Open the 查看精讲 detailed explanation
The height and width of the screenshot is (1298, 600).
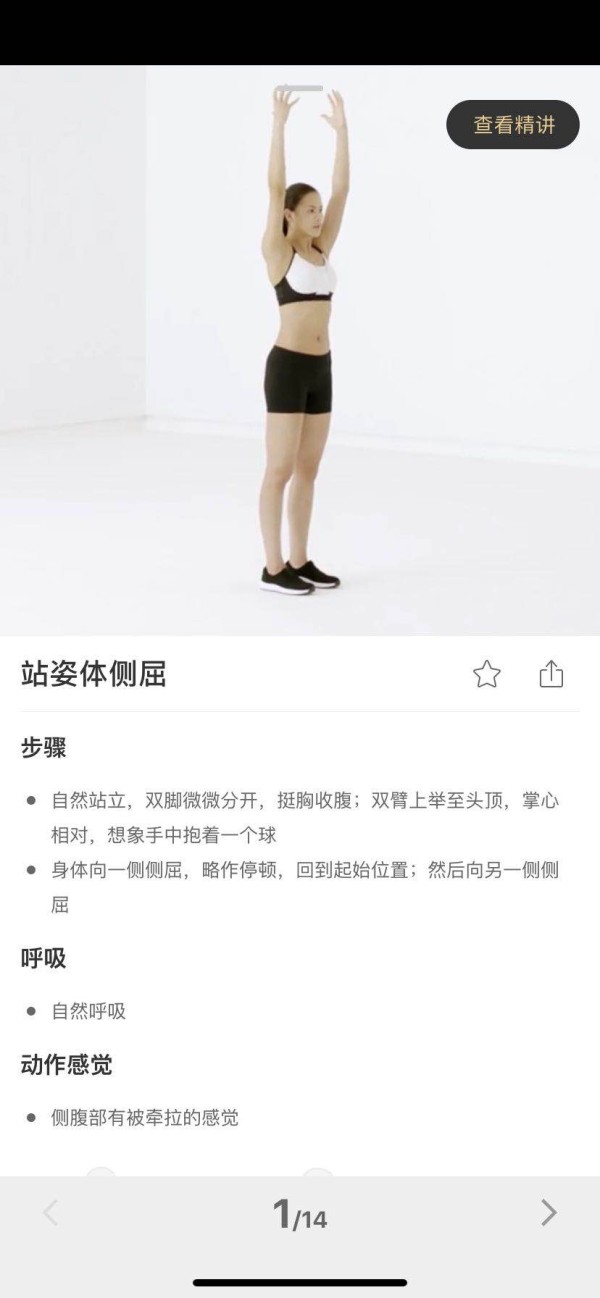point(513,125)
